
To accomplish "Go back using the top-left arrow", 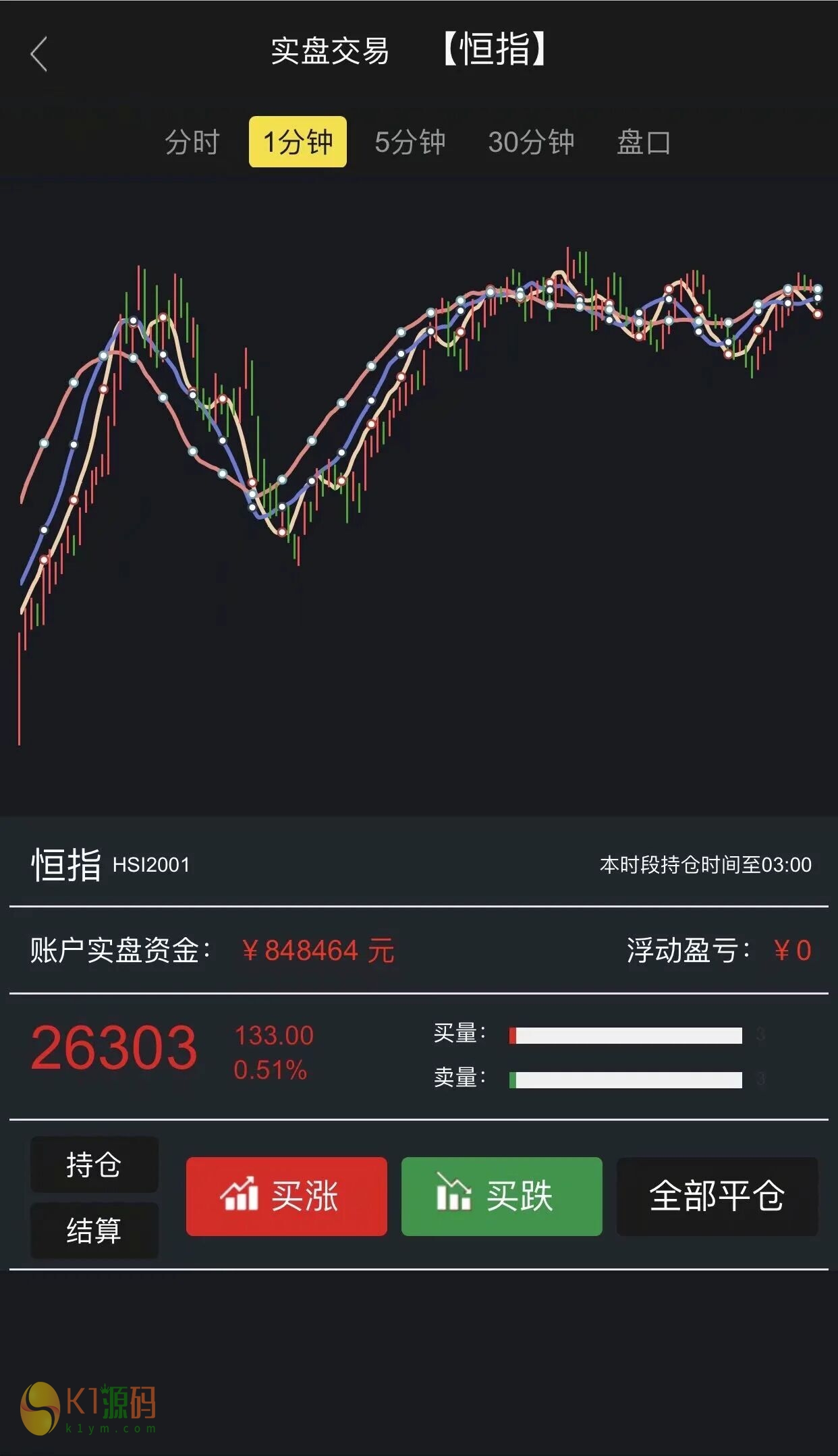I will [39, 53].
